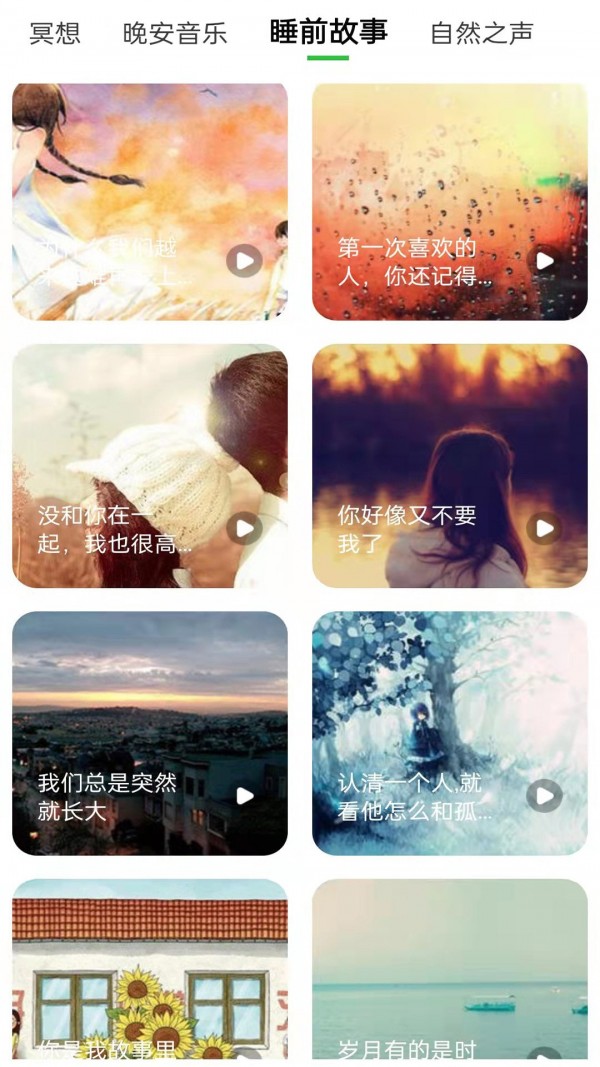The image size is (600, 1067).
Task: Play the story 我们总是突然就长大
Action: pyautogui.click(x=244, y=796)
